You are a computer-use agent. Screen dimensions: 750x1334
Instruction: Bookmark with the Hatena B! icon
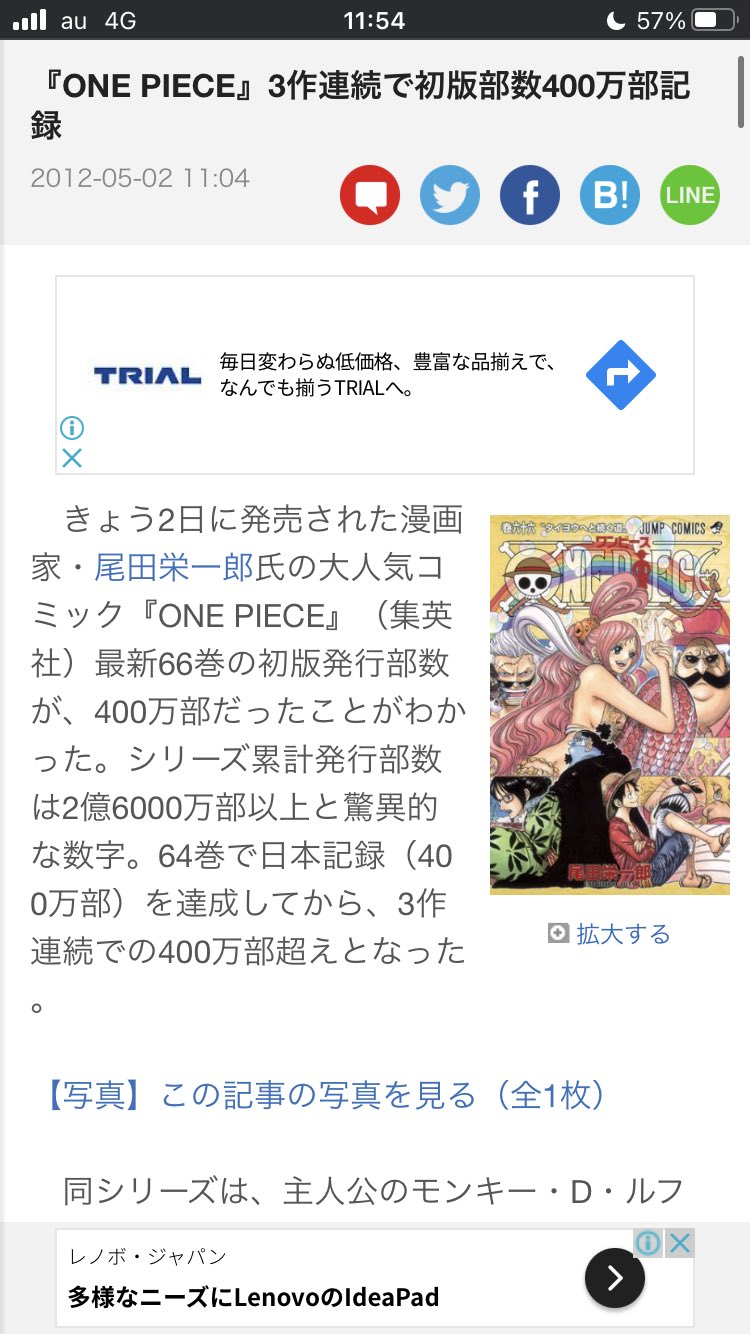point(610,194)
